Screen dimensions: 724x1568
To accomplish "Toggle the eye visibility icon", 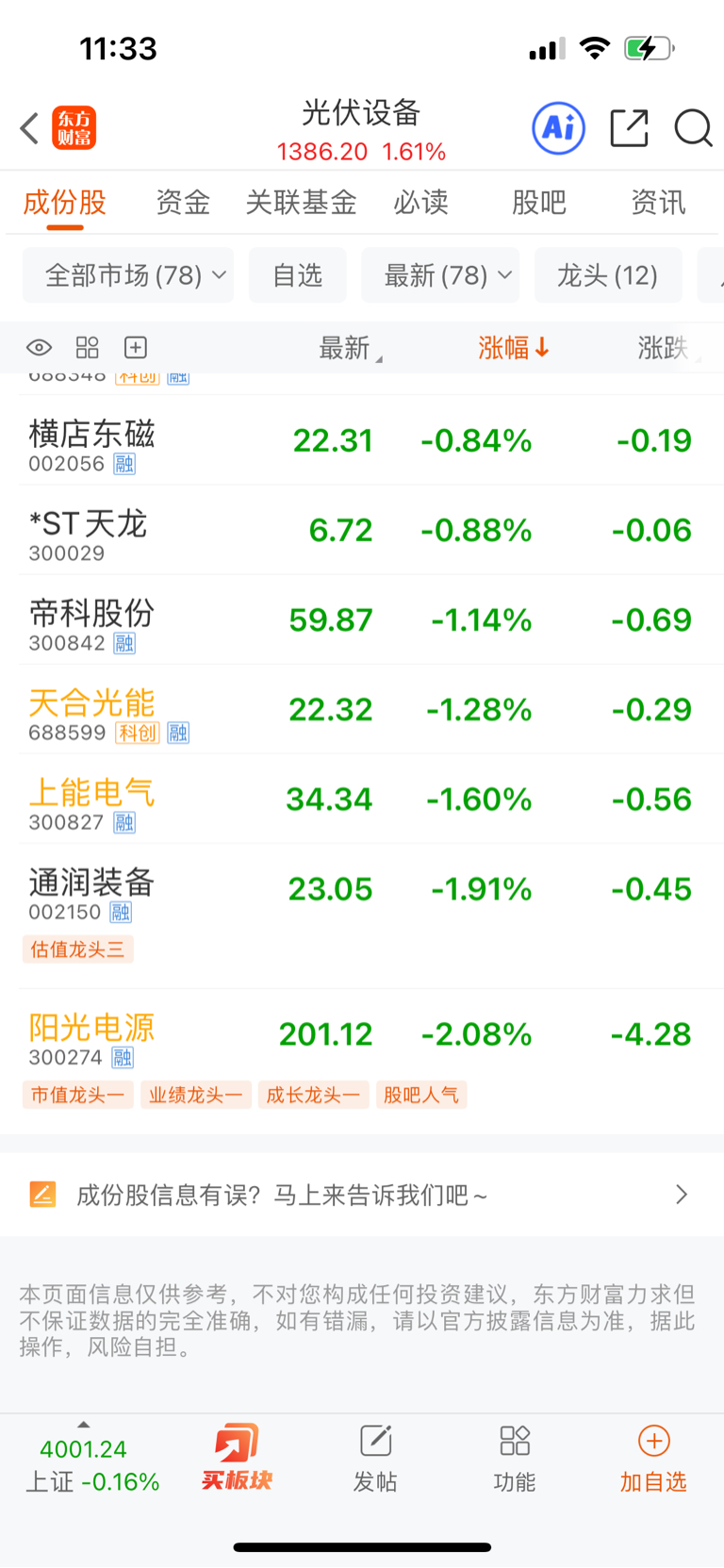I will coord(39,348).
